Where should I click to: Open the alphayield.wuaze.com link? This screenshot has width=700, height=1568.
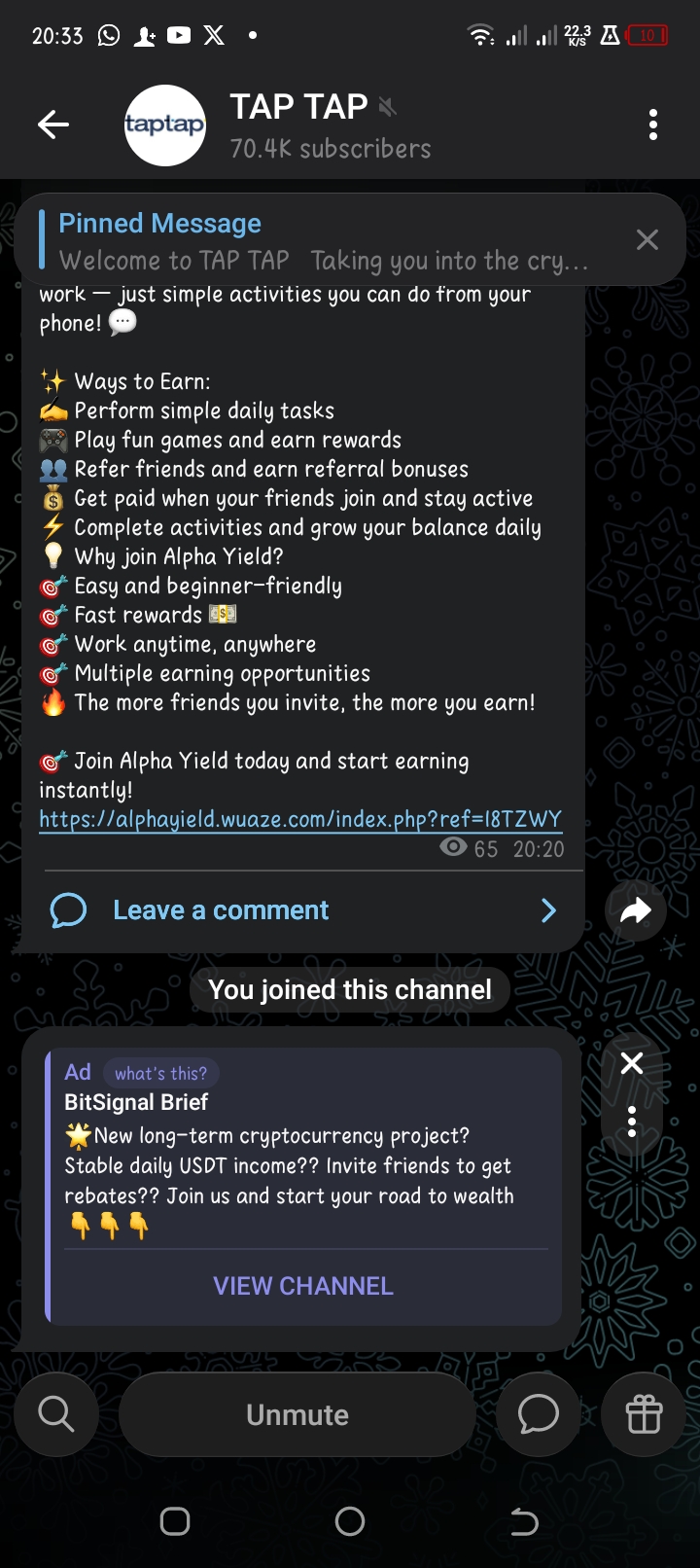point(300,819)
